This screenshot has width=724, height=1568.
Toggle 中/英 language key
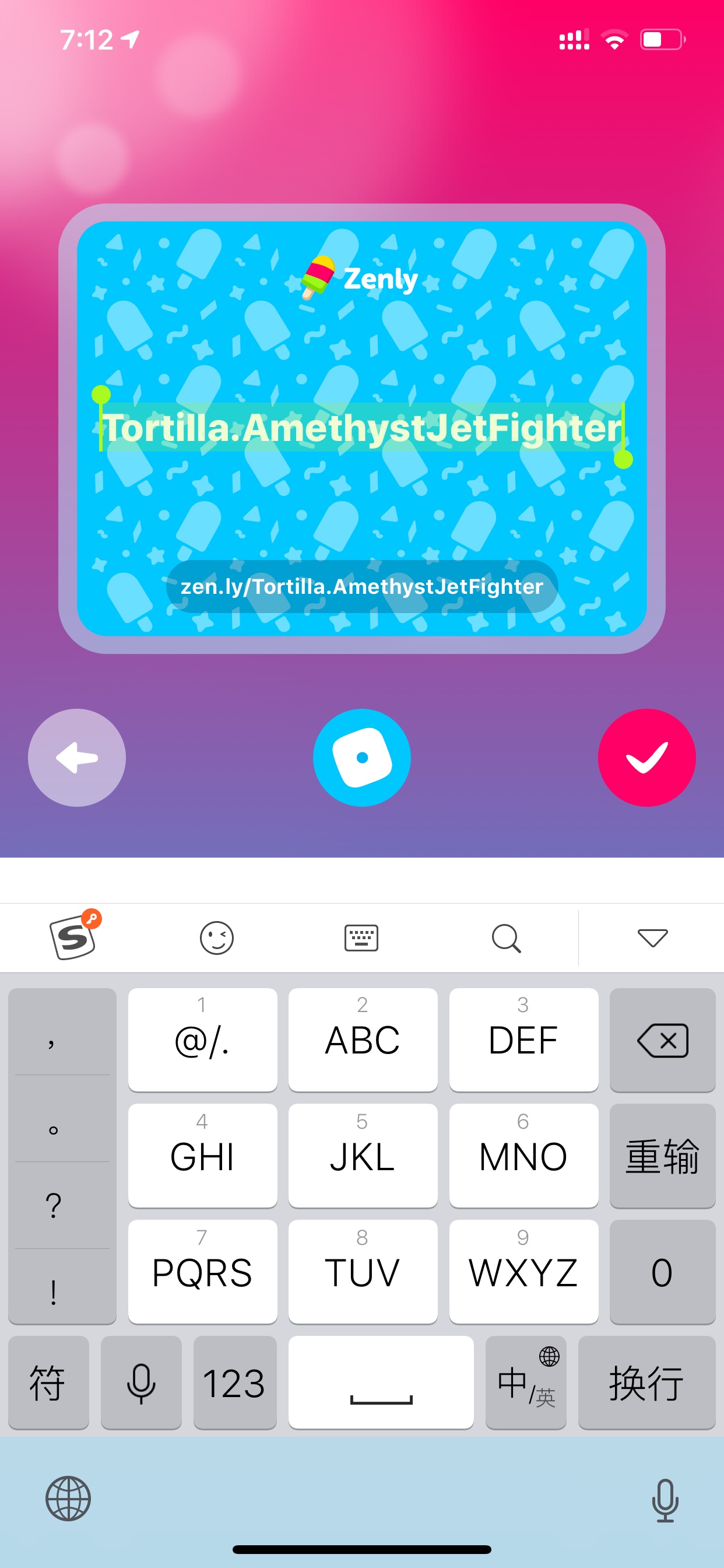pos(526,1382)
